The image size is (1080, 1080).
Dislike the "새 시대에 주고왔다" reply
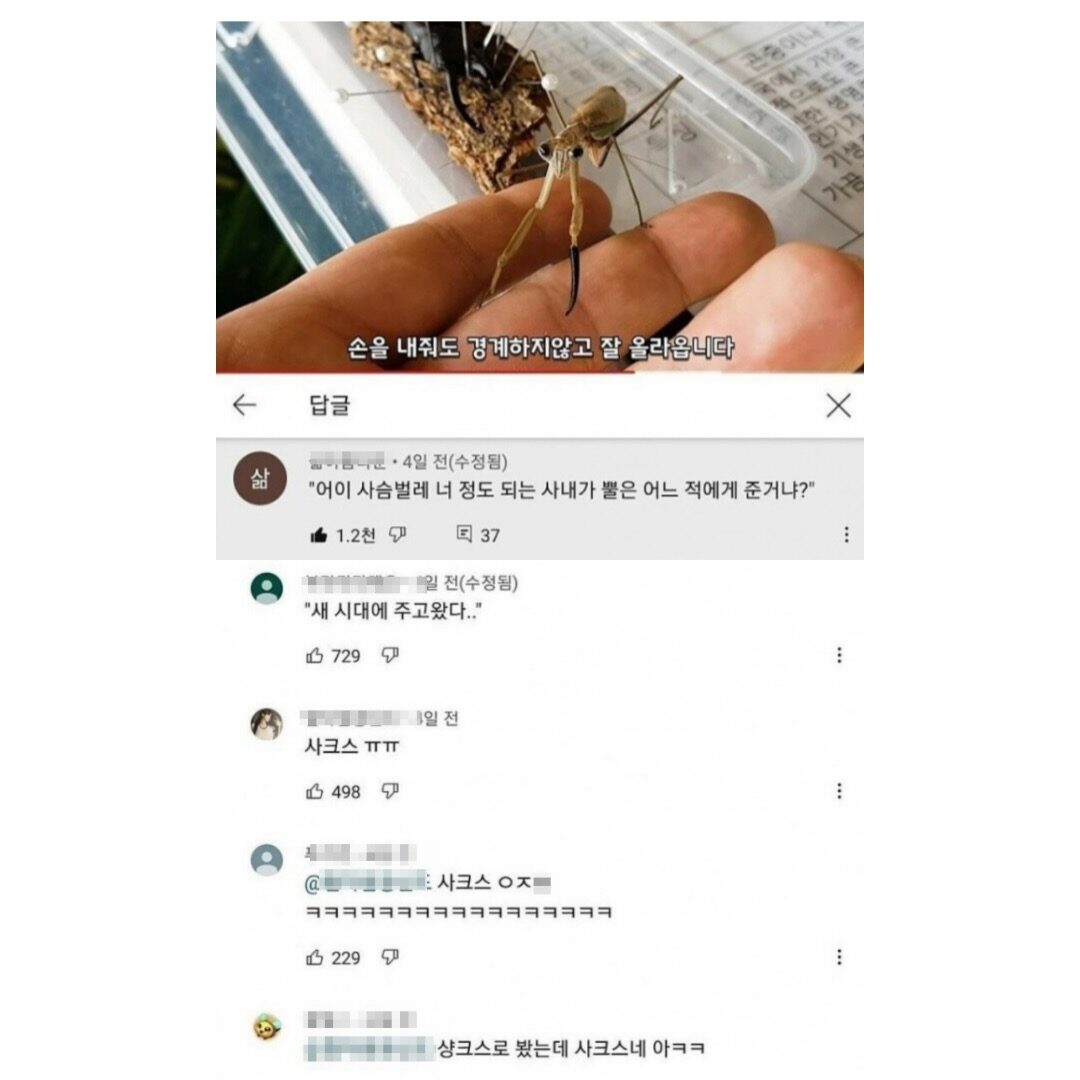coord(390,656)
